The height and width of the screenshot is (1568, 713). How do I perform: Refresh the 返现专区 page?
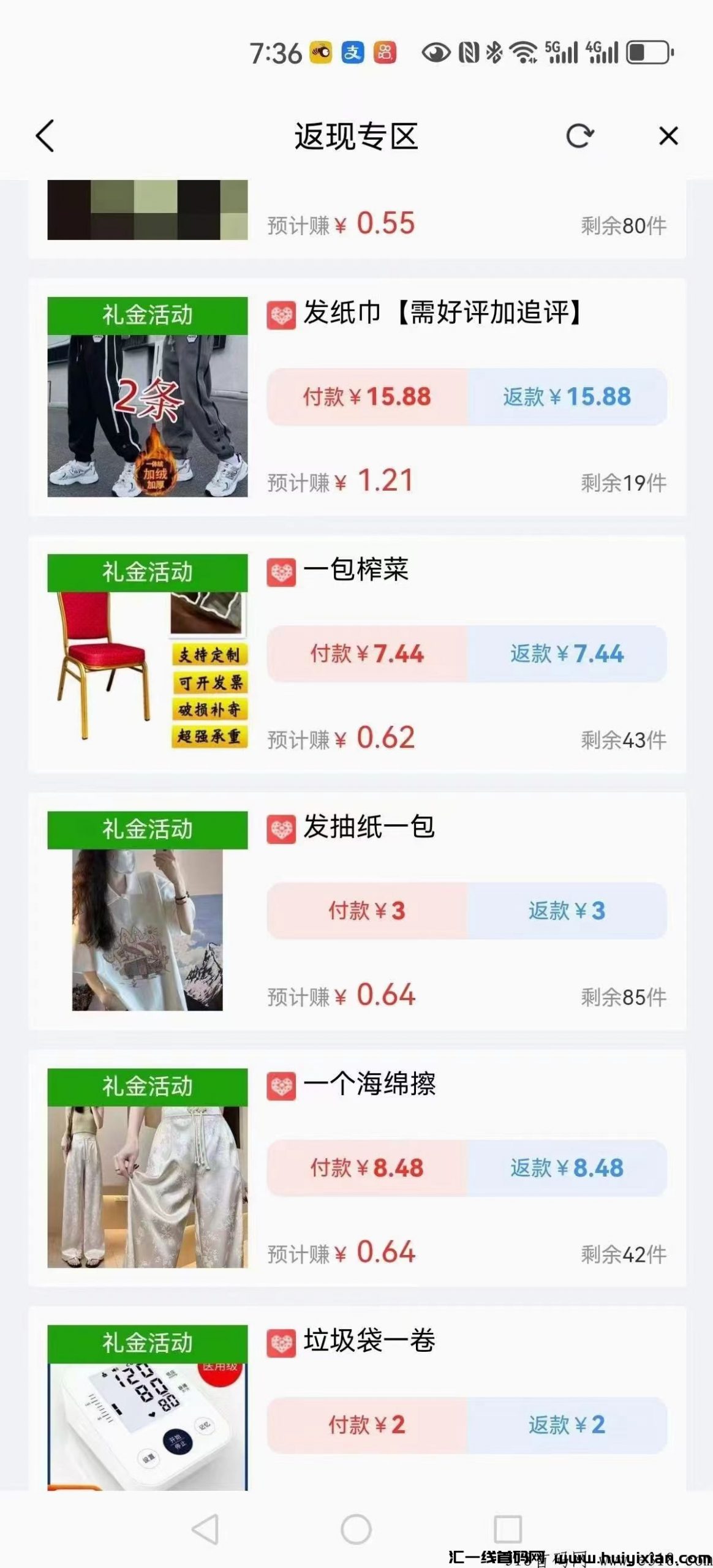578,136
